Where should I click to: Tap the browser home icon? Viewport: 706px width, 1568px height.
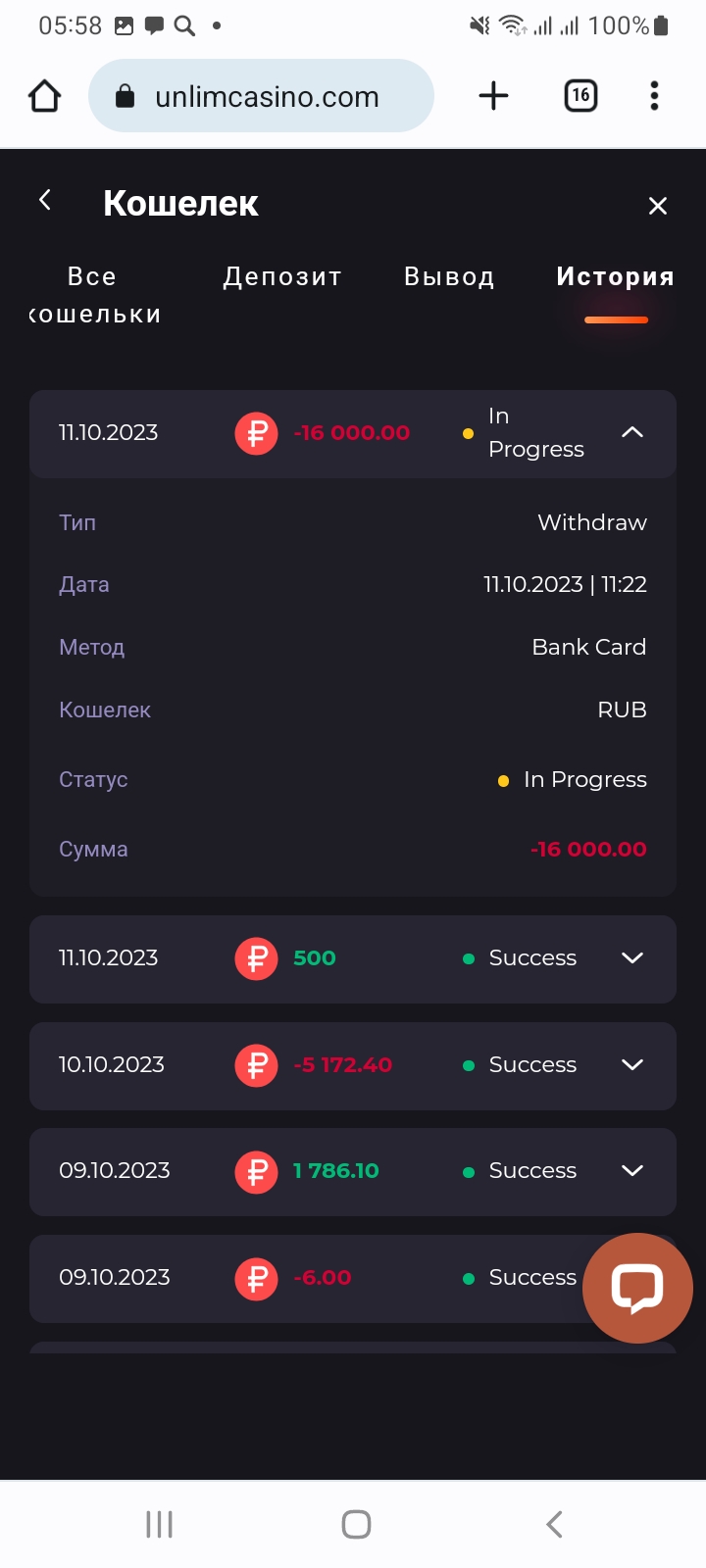[x=45, y=96]
